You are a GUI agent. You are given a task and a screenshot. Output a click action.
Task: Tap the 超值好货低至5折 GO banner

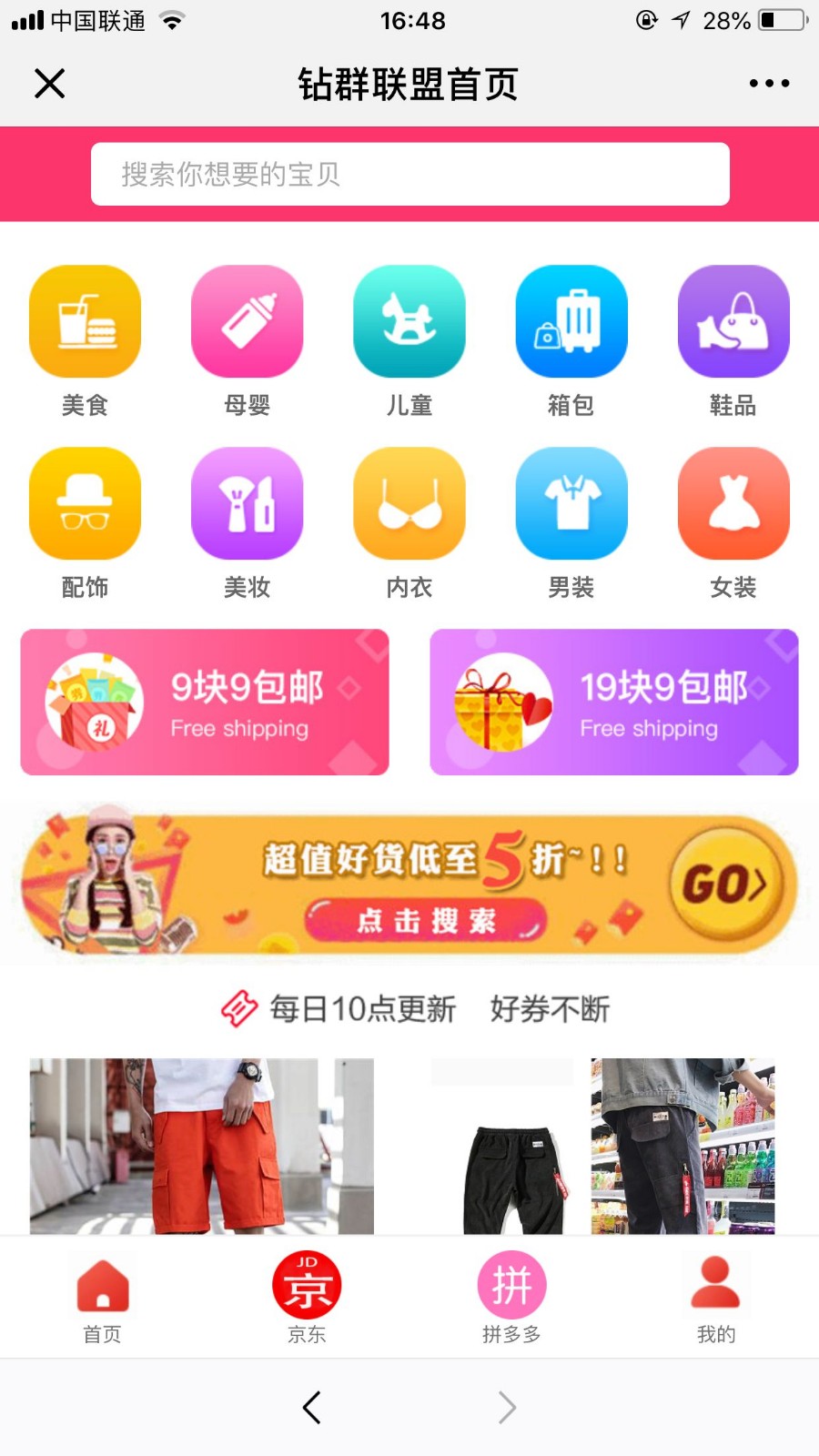(409, 885)
